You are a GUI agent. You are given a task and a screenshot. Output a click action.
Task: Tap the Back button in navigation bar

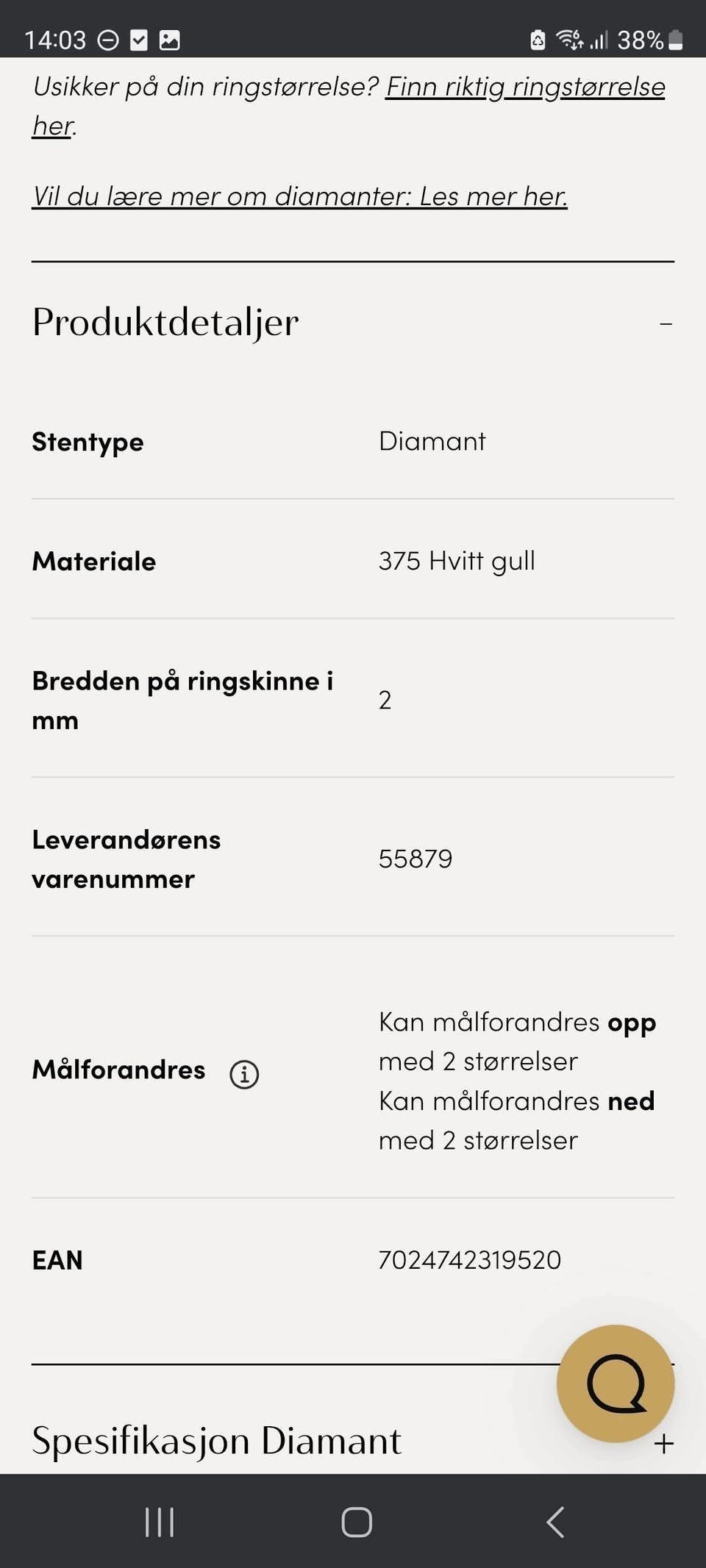click(x=555, y=1523)
